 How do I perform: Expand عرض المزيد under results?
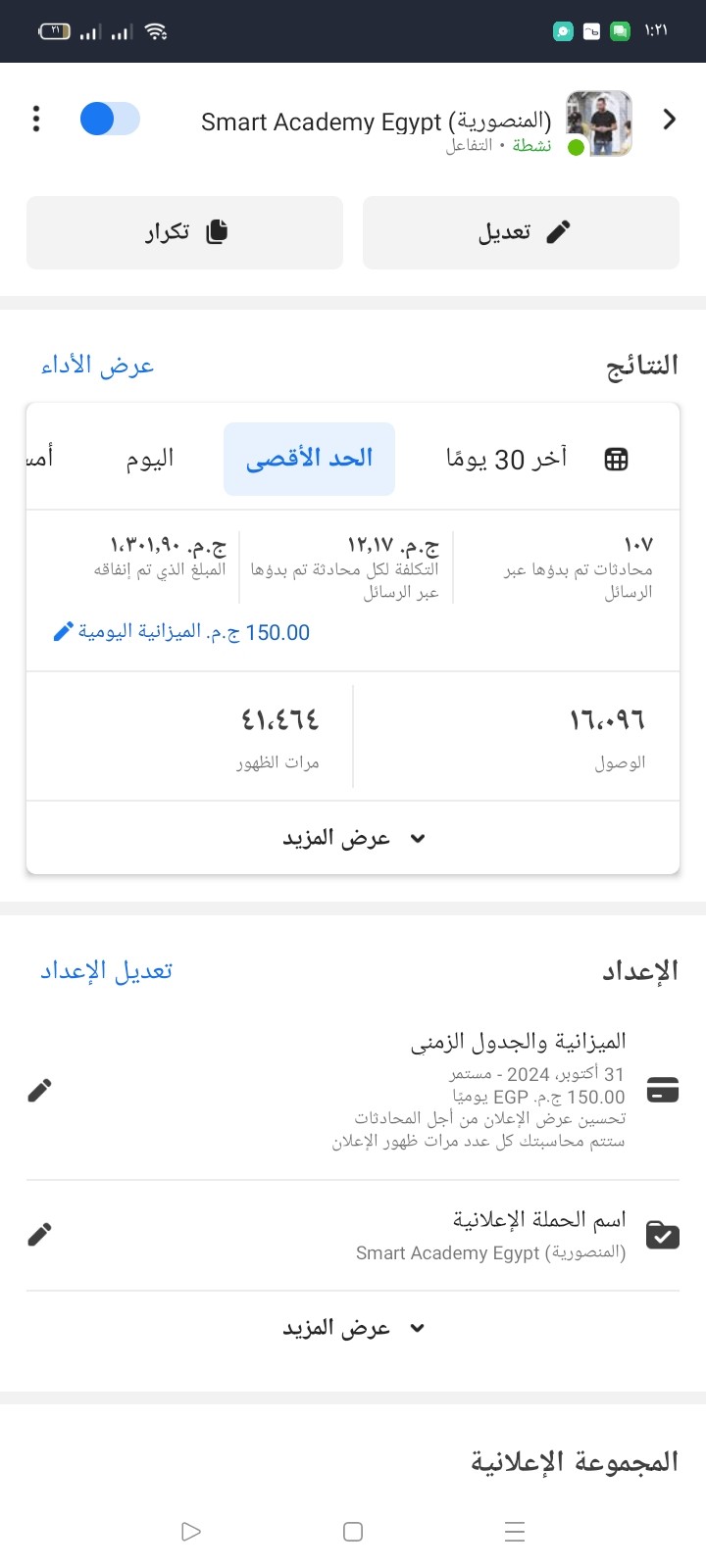coord(353,838)
